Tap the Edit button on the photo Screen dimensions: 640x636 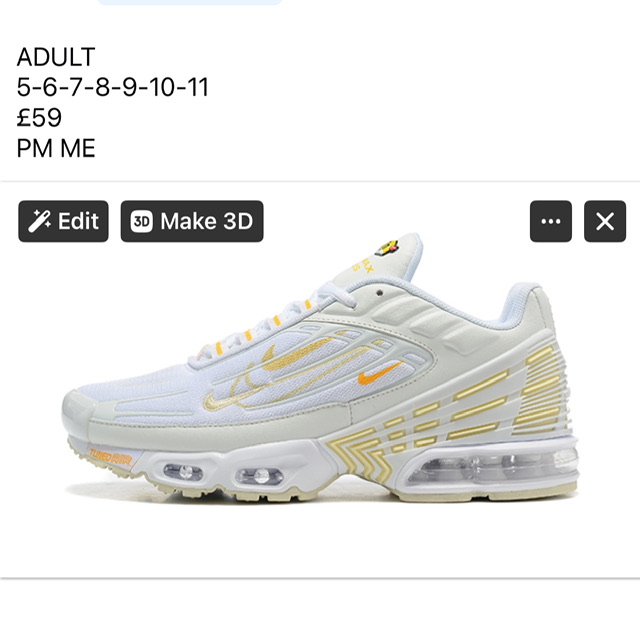[x=63, y=221]
